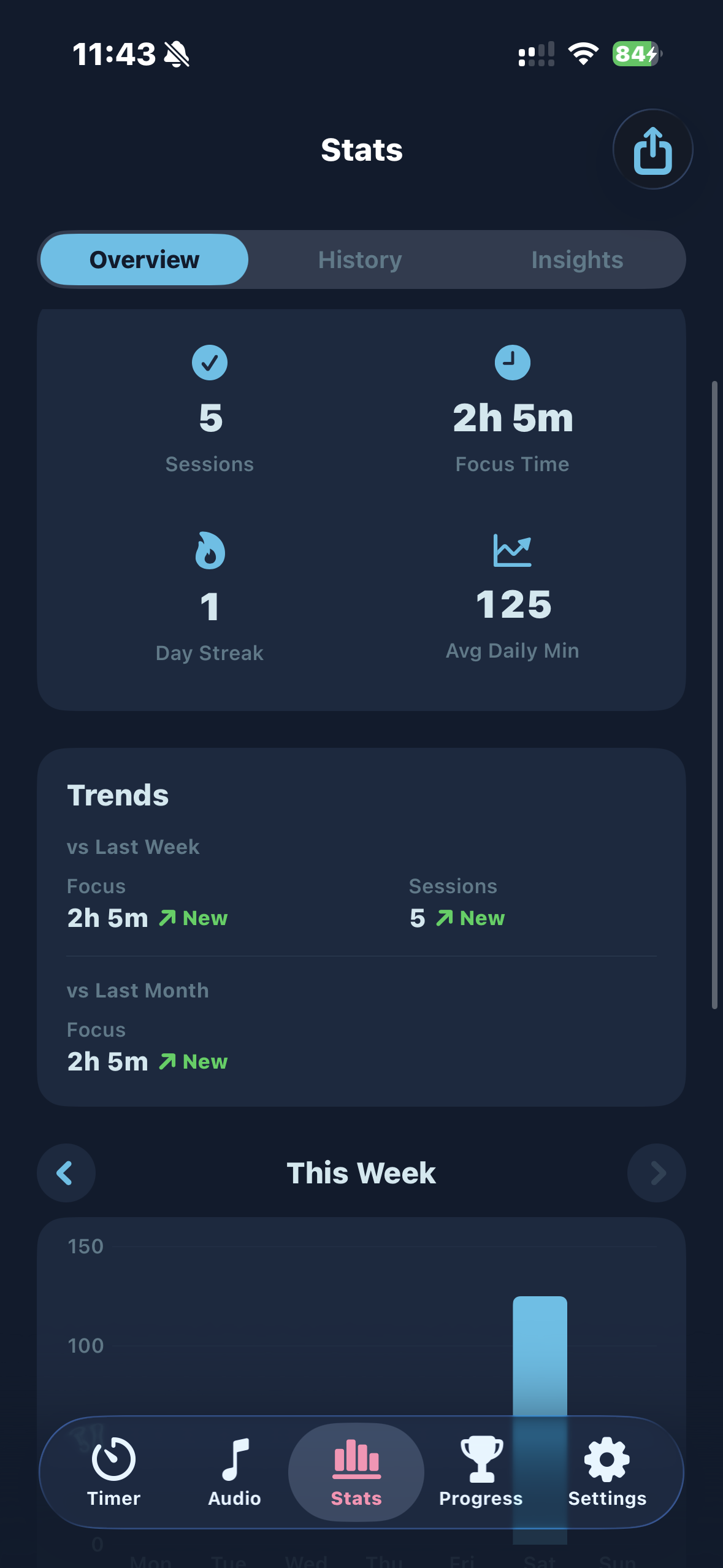Go to next week with right chevron
723x1568 pixels.
(657, 1172)
